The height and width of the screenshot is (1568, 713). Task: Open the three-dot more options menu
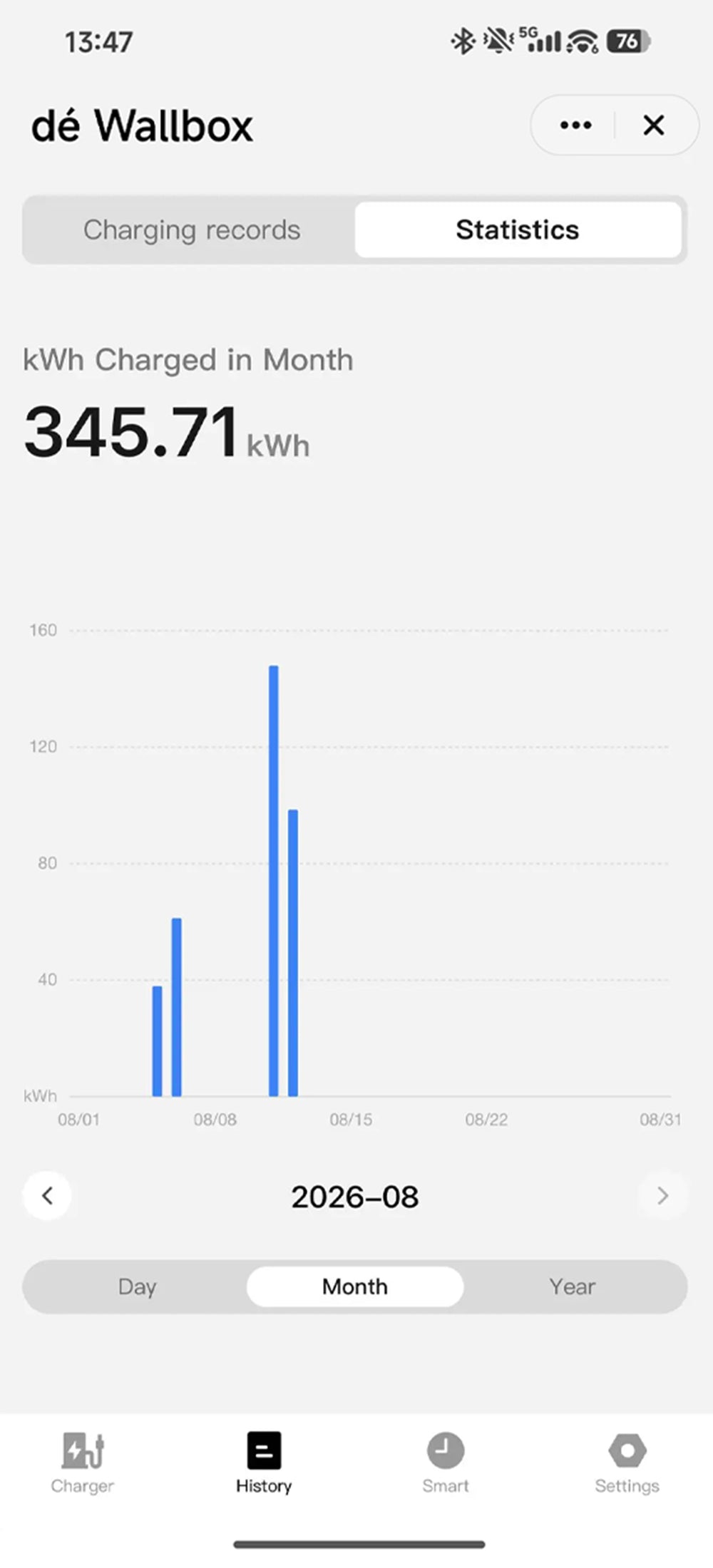[x=575, y=125]
